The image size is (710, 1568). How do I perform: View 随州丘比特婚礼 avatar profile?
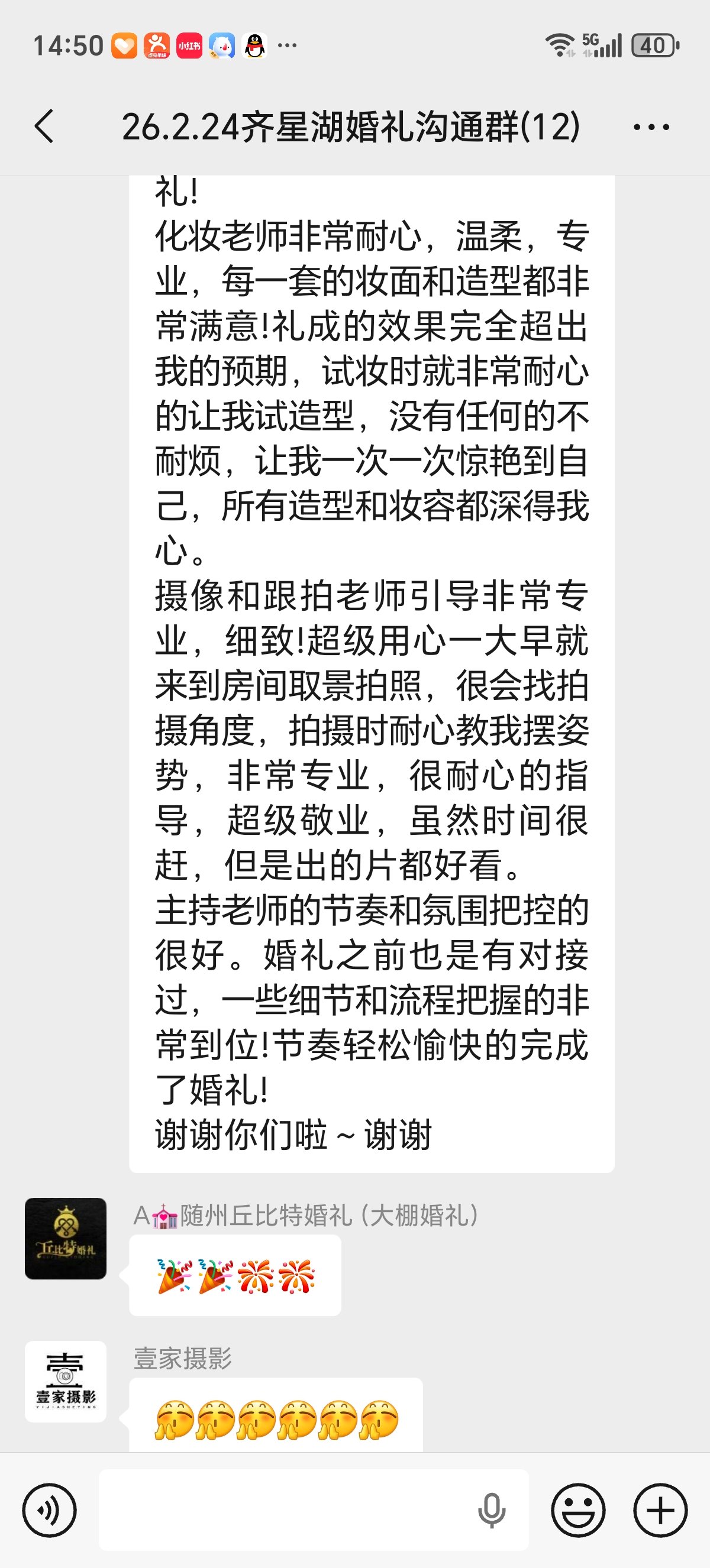(66, 1239)
